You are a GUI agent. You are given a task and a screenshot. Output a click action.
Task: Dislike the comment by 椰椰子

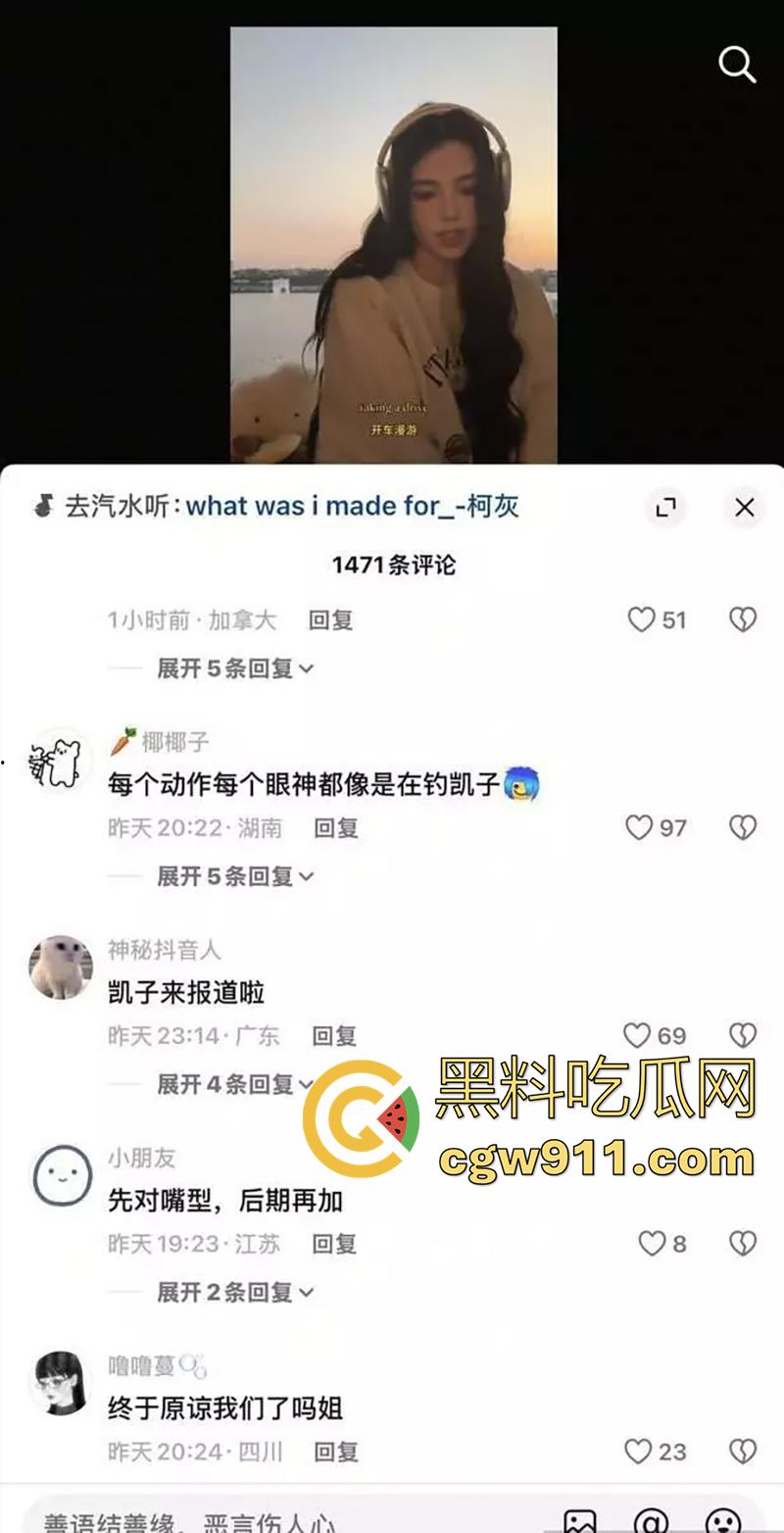[743, 828]
